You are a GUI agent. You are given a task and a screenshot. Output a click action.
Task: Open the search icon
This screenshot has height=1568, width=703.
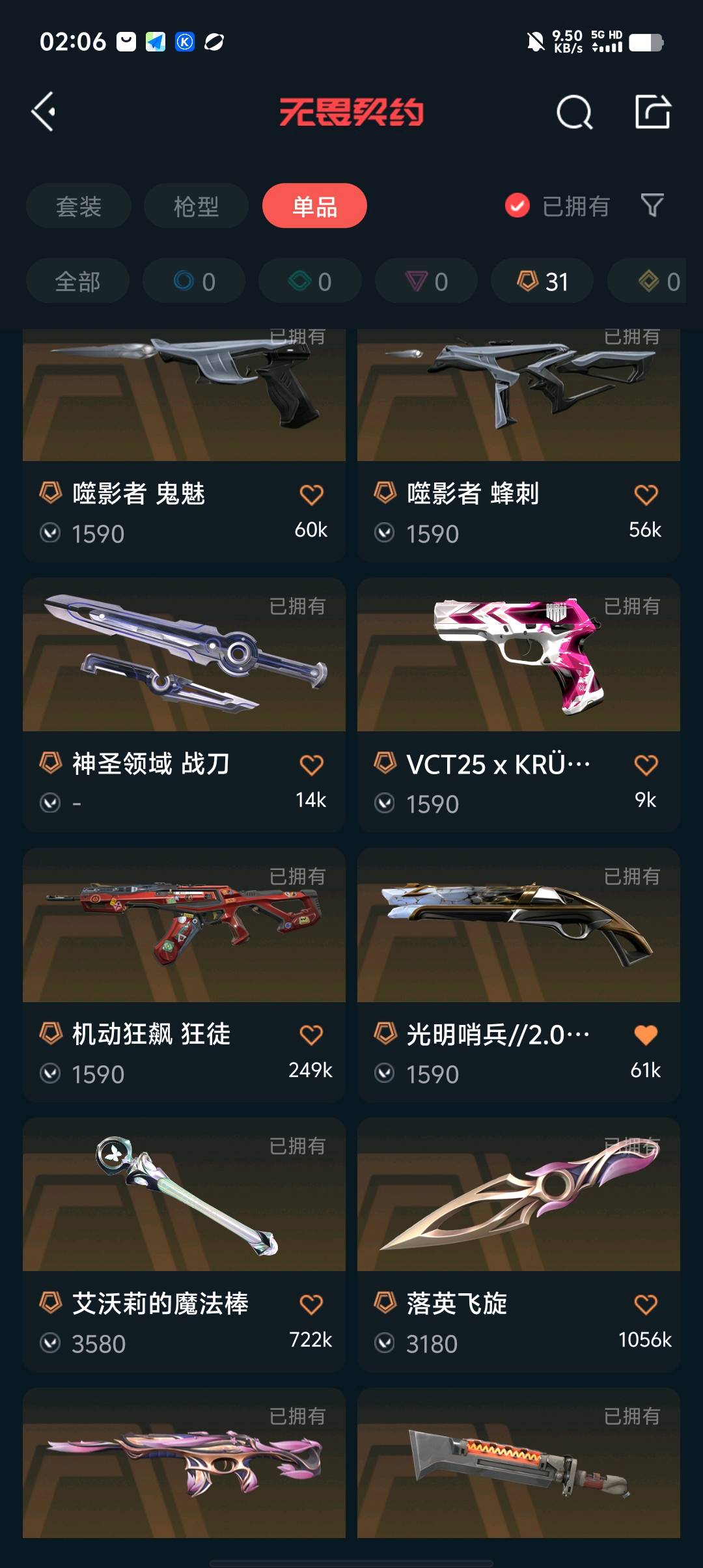(x=574, y=113)
